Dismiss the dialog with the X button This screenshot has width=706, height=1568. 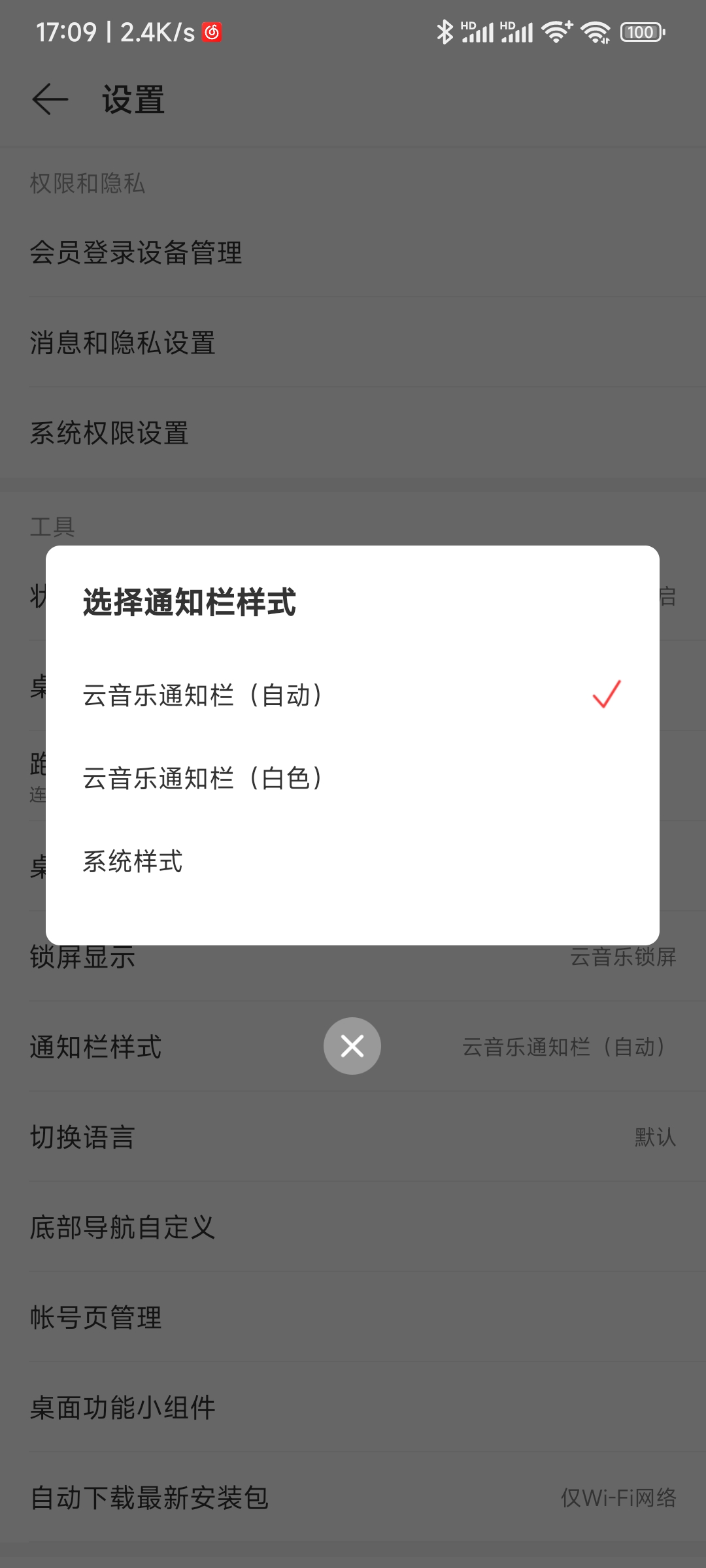(x=352, y=1046)
